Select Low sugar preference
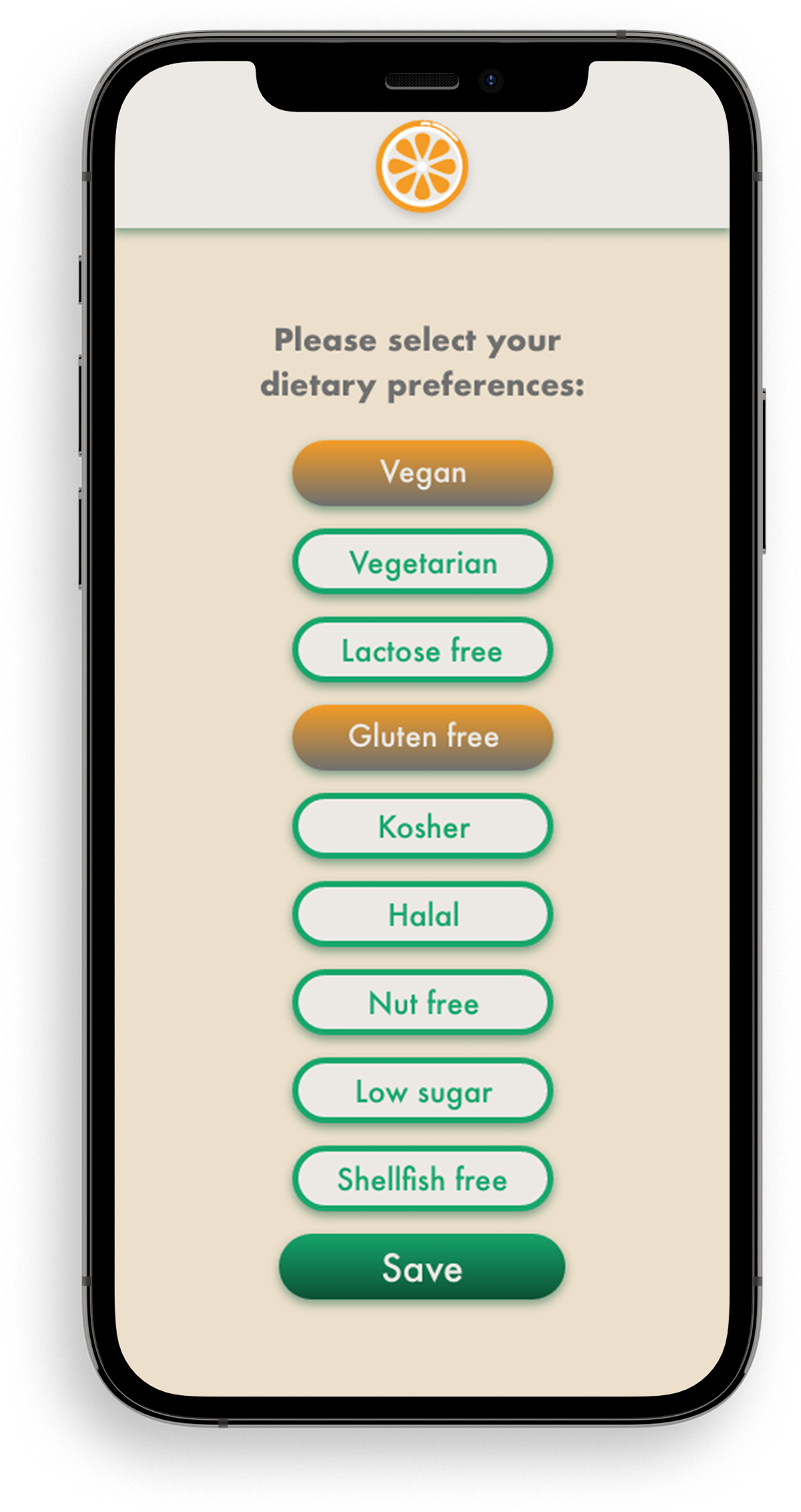801x1512 pixels. 423,1091
